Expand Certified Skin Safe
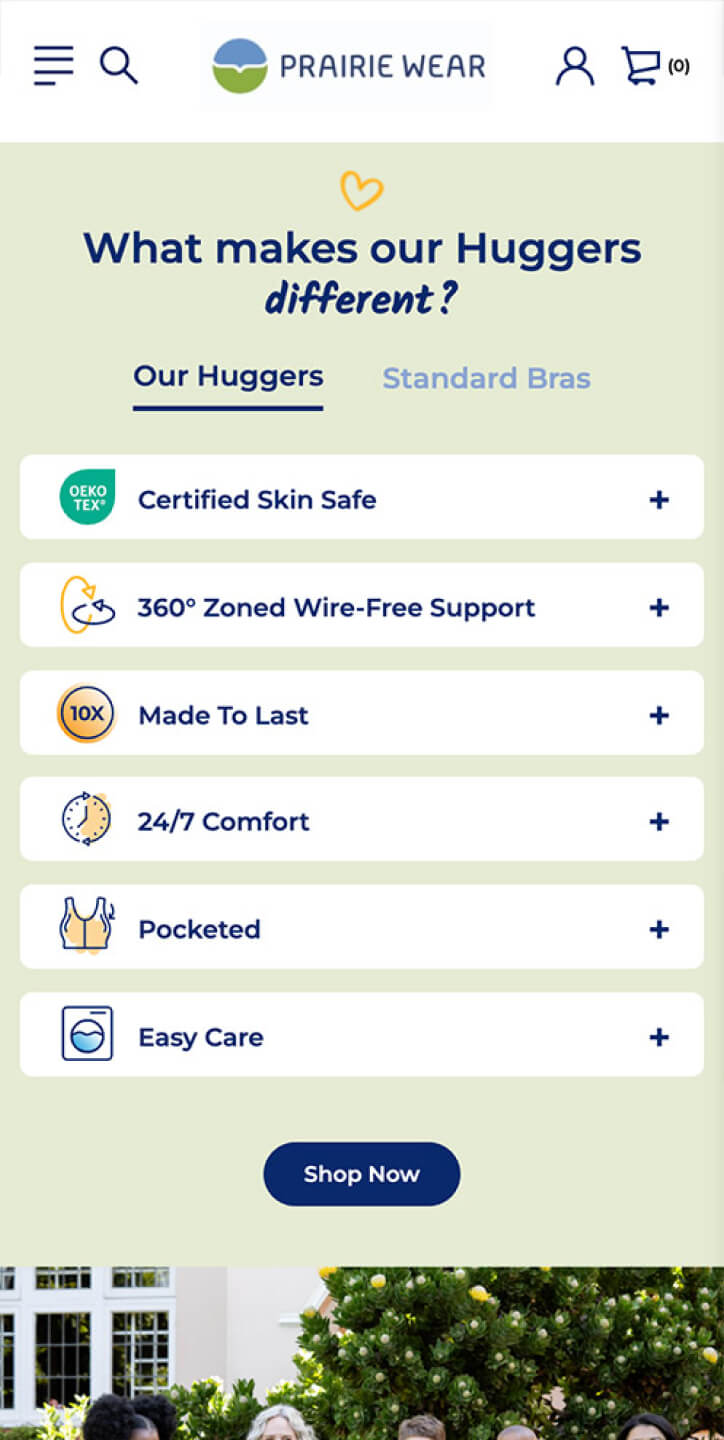The width and height of the screenshot is (724, 1440). pyautogui.click(x=362, y=497)
